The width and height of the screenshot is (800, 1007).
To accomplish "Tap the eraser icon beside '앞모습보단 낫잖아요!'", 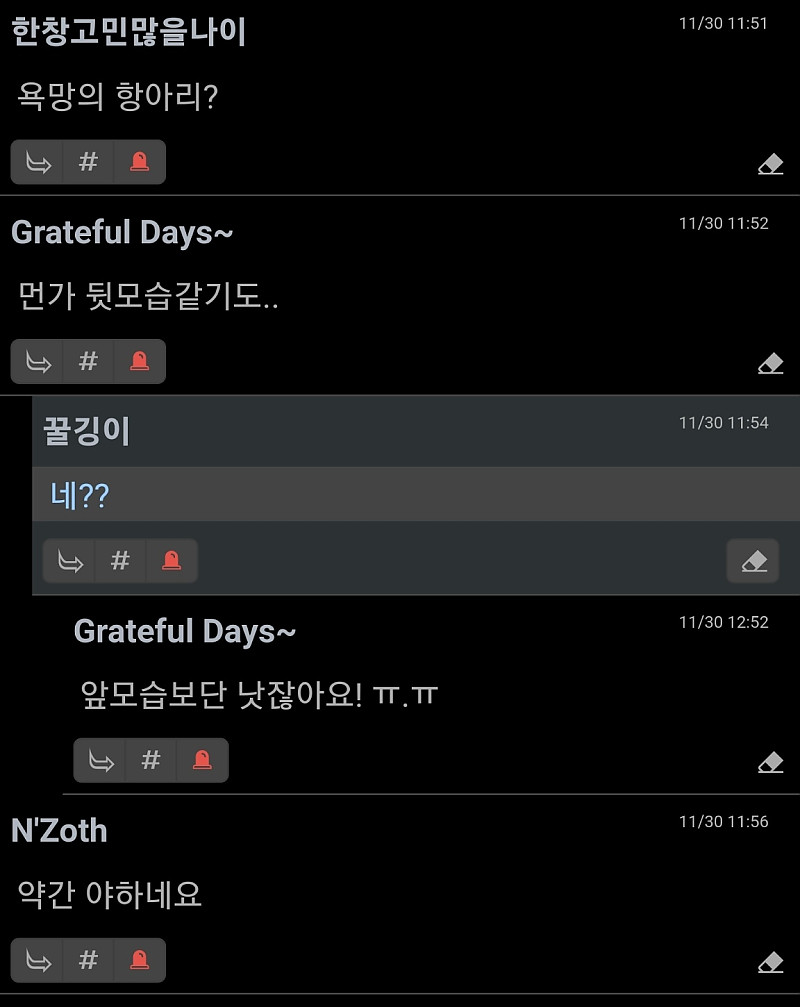I will [770, 764].
